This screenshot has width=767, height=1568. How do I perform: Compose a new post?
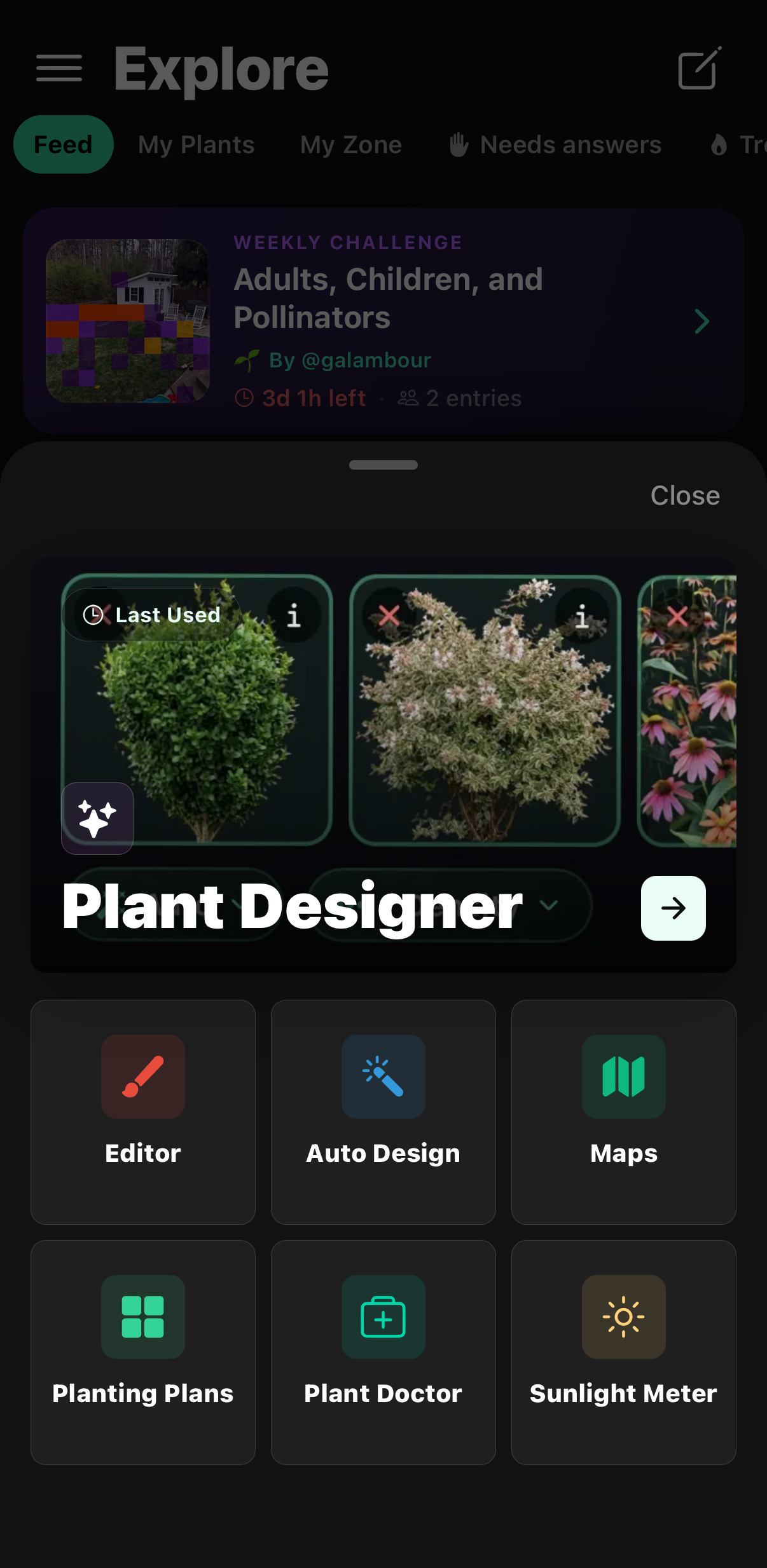(x=700, y=68)
